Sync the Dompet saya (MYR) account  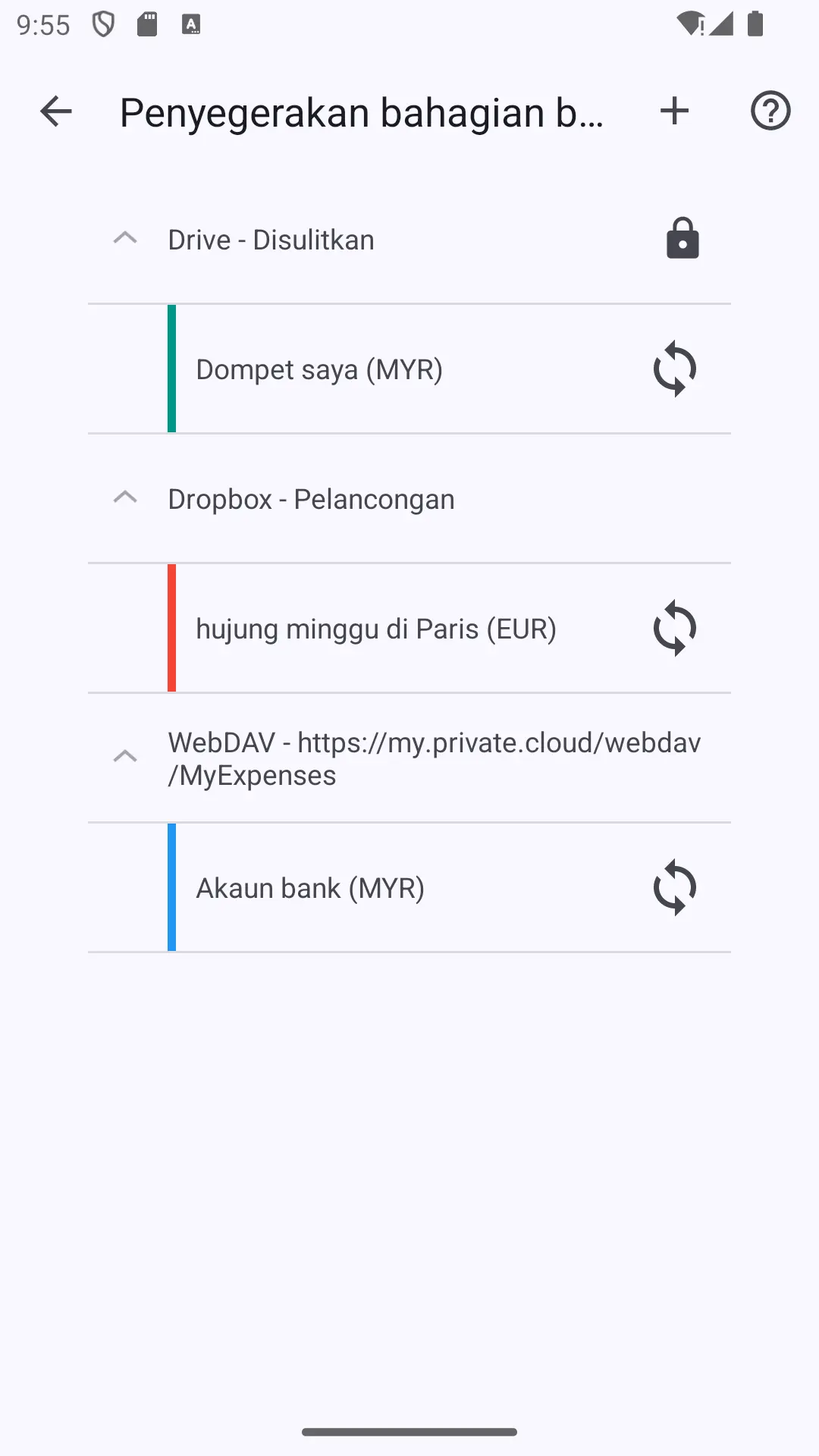click(x=675, y=369)
